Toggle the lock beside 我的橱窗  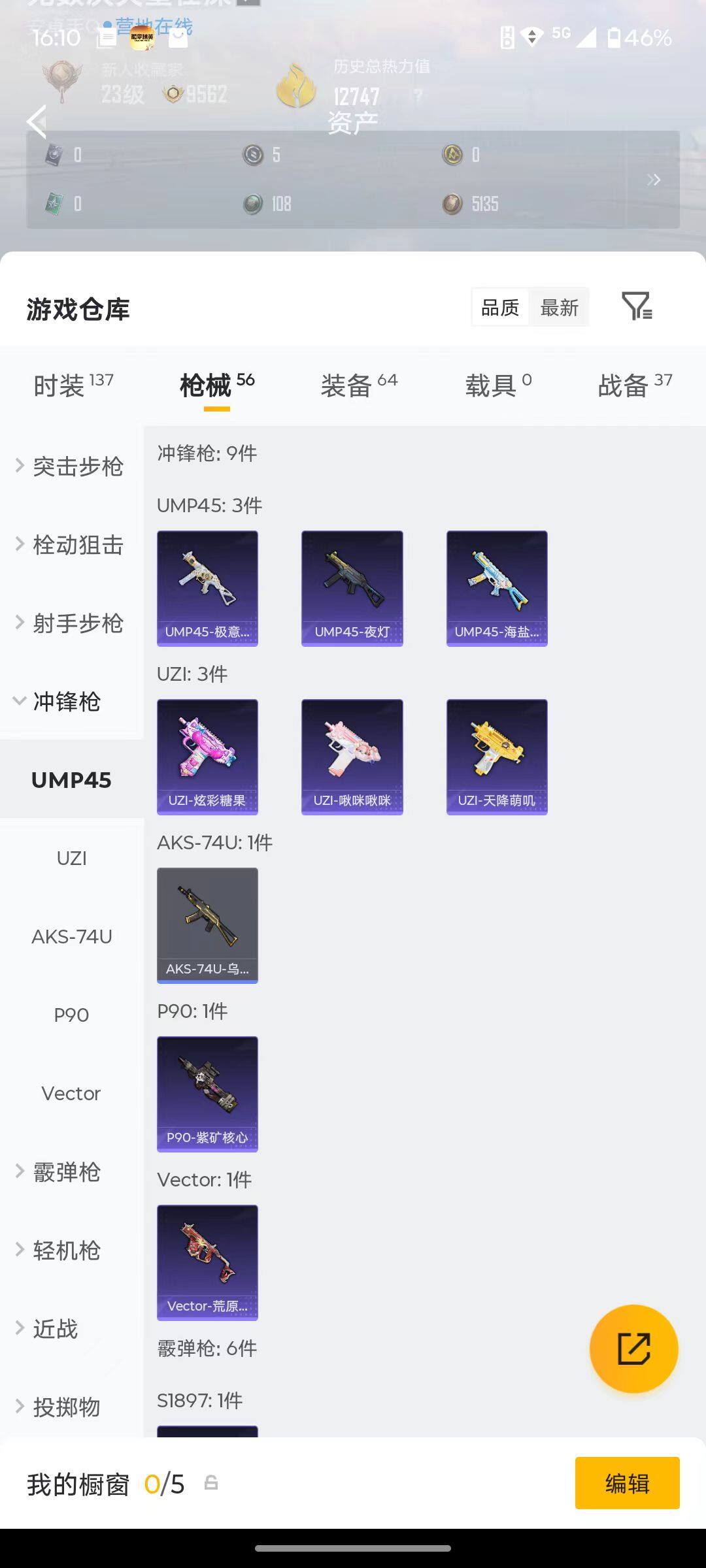210,1484
